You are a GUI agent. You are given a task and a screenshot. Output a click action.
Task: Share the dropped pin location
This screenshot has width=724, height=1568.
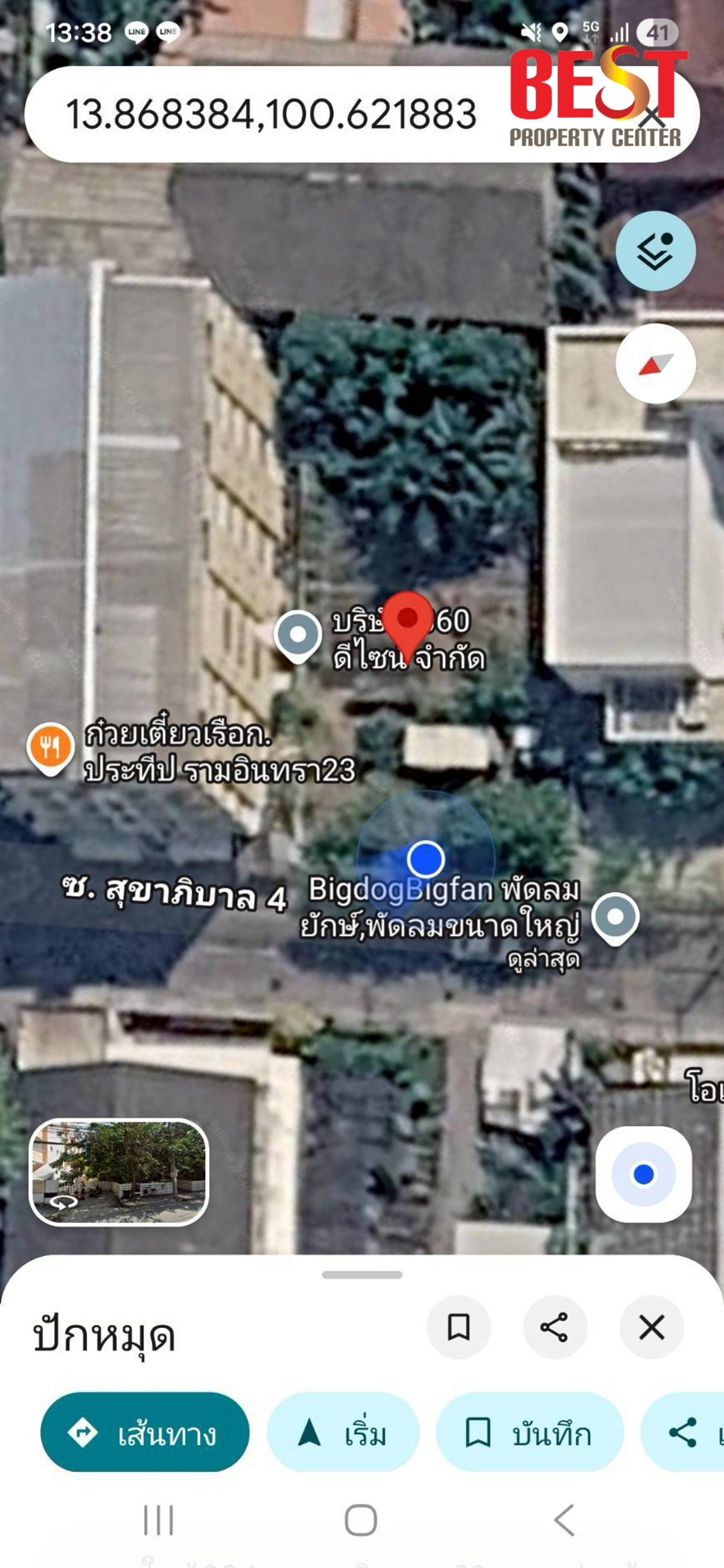[x=554, y=1327]
